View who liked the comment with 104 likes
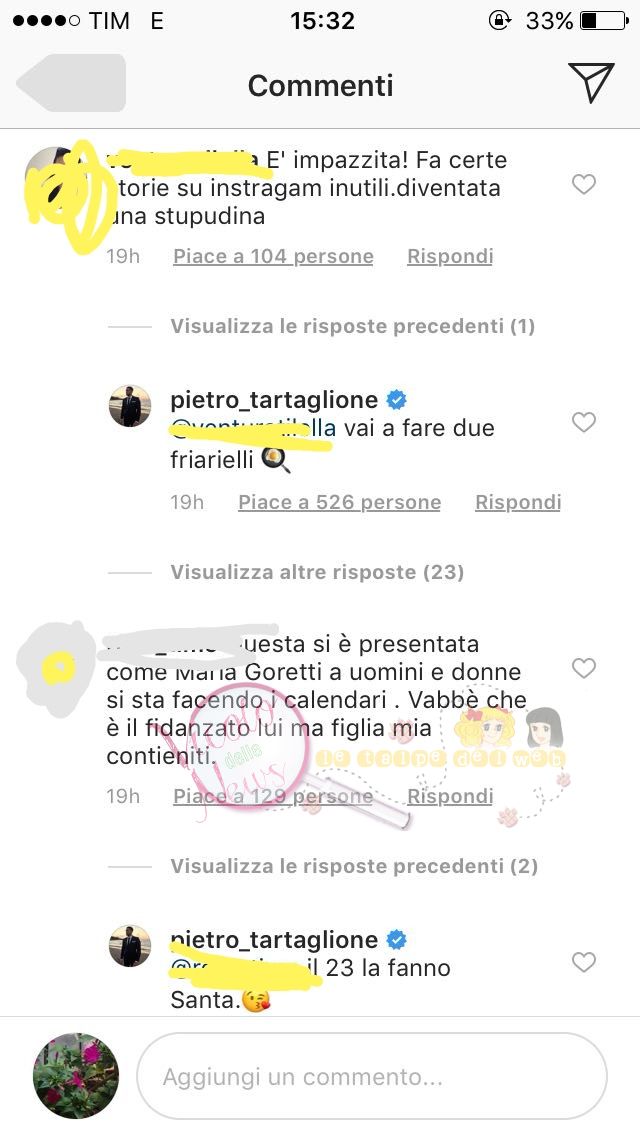 tap(273, 256)
